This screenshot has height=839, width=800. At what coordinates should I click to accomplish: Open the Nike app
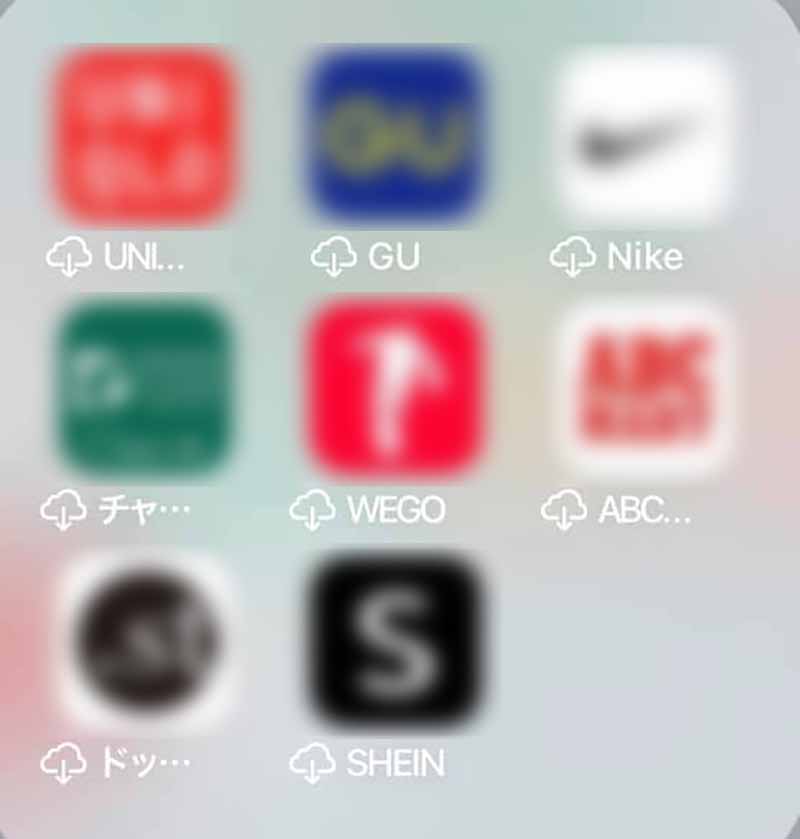[x=645, y=135]
